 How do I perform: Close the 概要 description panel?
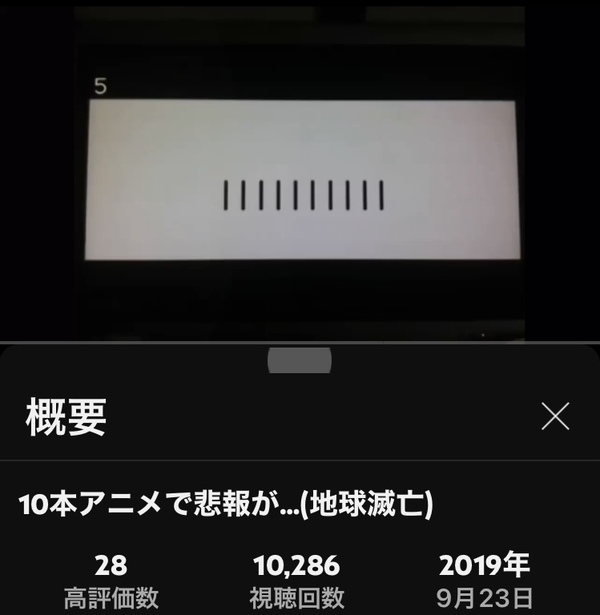(555, 416)
